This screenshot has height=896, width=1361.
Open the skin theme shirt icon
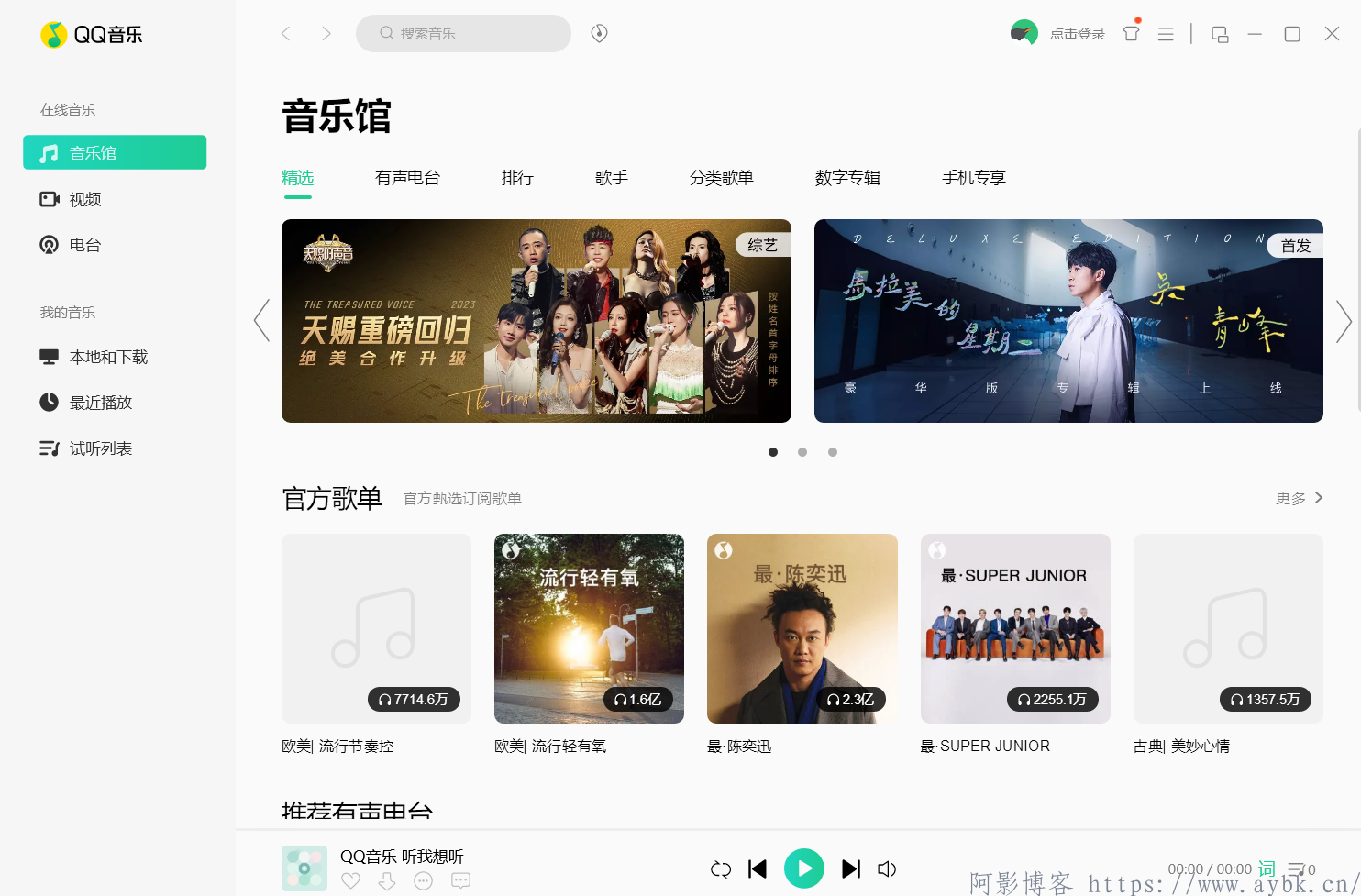[1131, 34]
